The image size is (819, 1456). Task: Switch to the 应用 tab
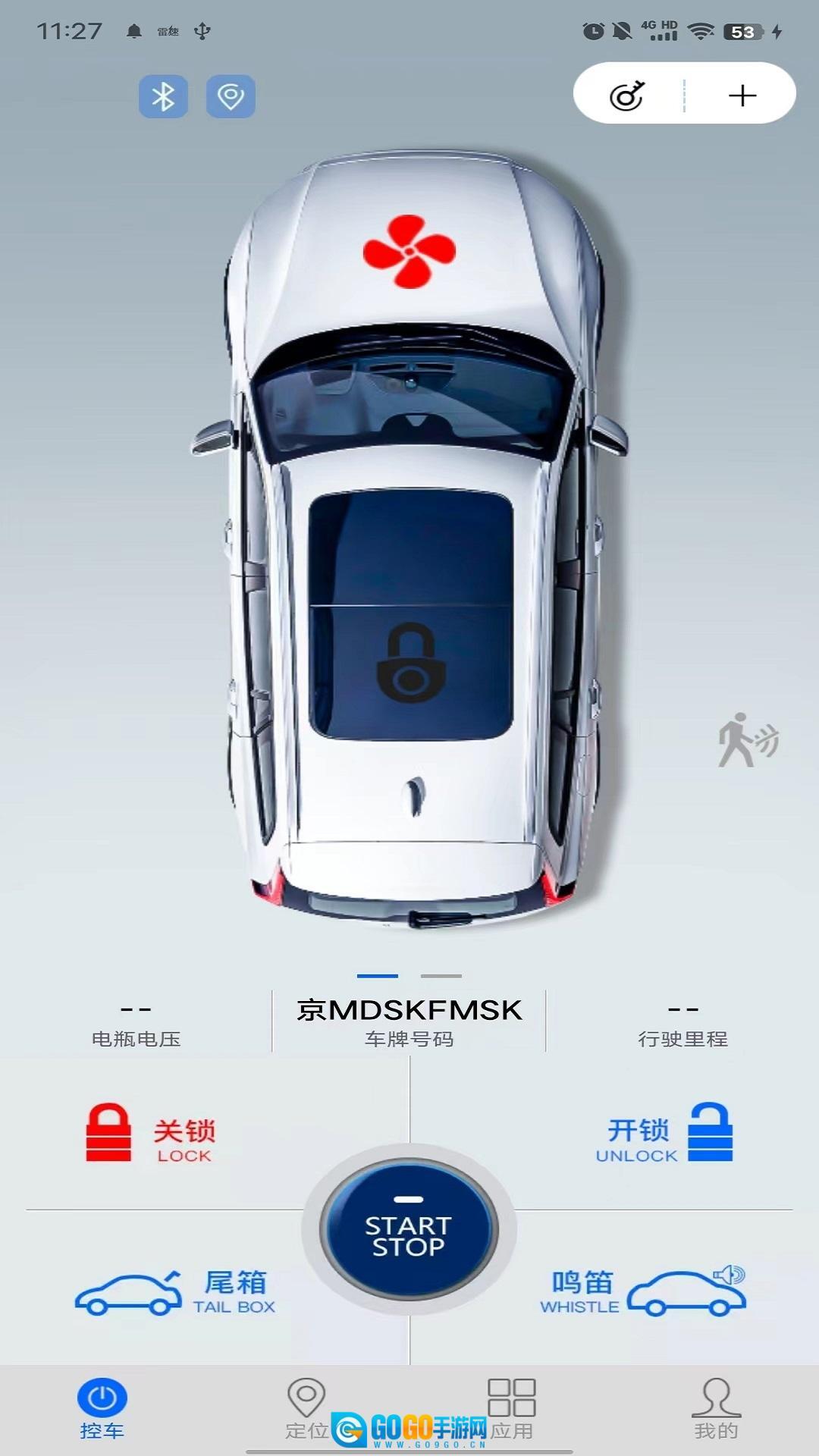512,1409
